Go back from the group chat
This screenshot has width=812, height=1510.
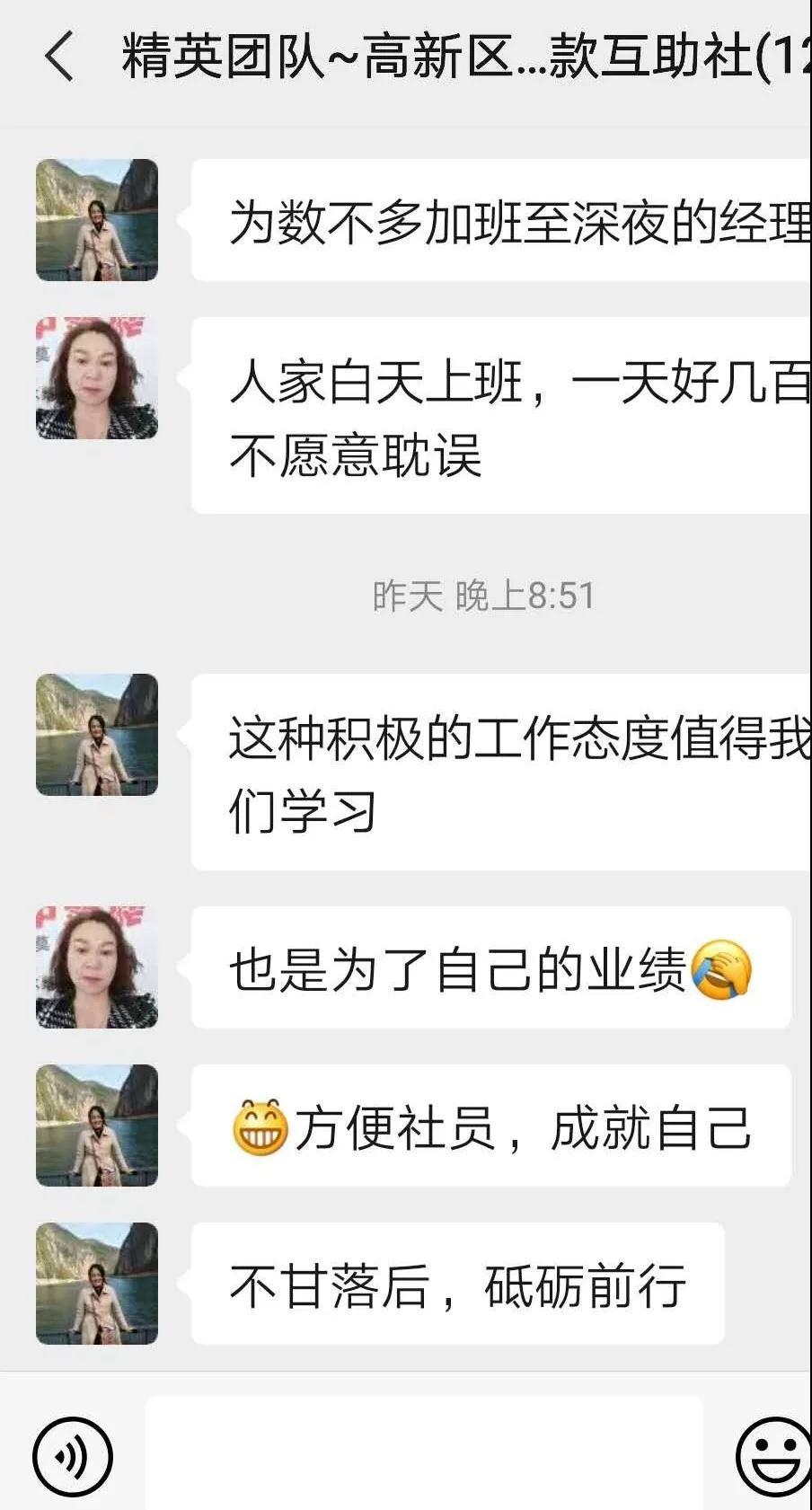coord(59,56)
